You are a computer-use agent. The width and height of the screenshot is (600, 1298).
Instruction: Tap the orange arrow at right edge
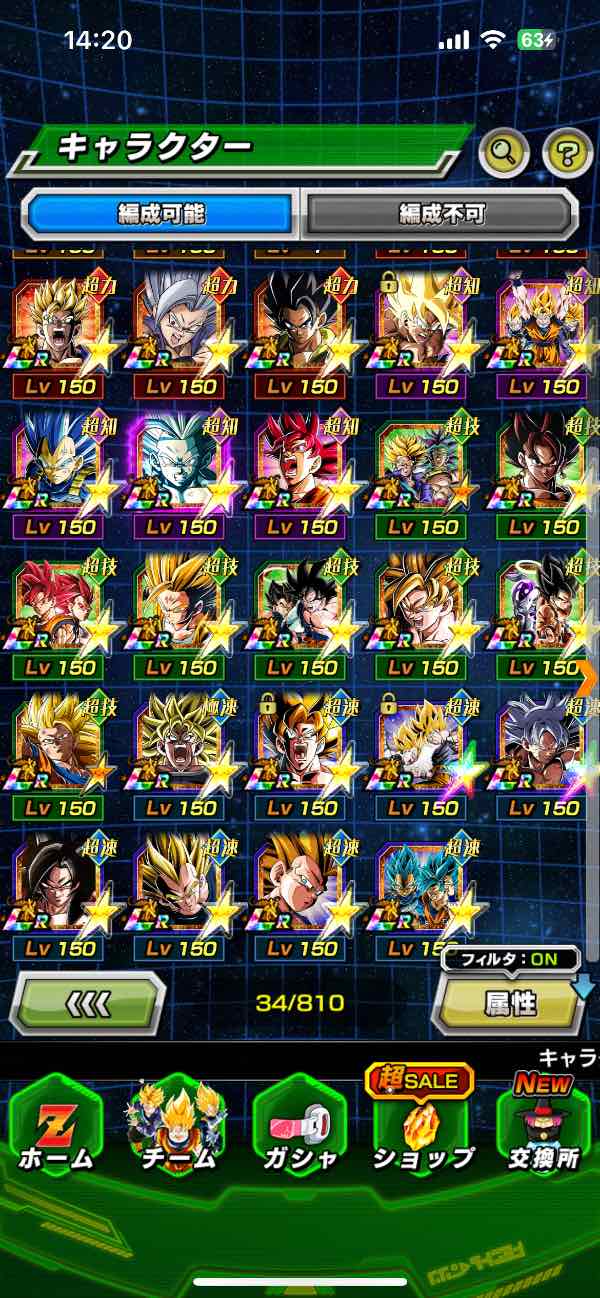(x=586, y=677)
